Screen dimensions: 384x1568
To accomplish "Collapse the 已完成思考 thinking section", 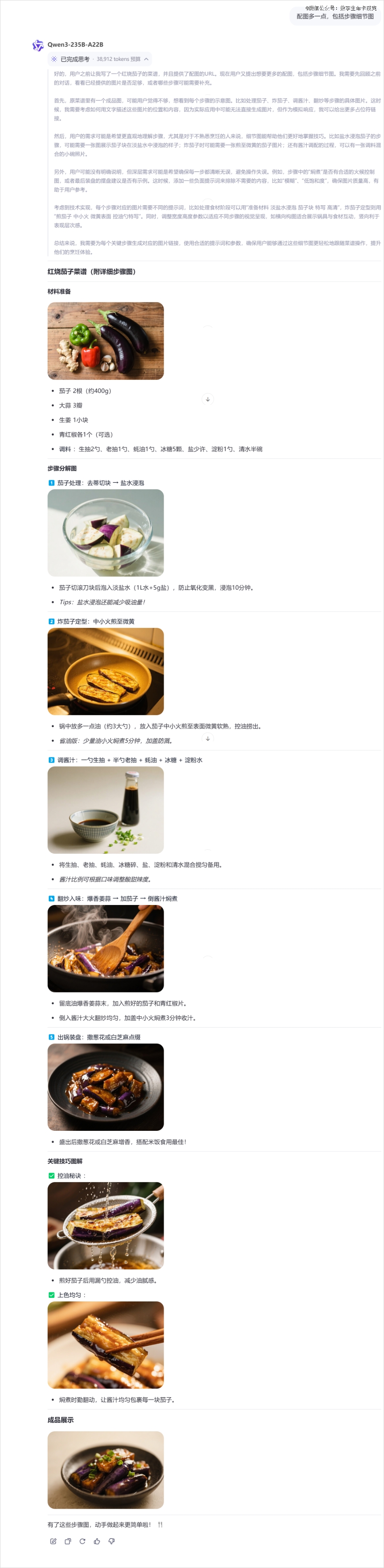I will click(x=146, y=59).
